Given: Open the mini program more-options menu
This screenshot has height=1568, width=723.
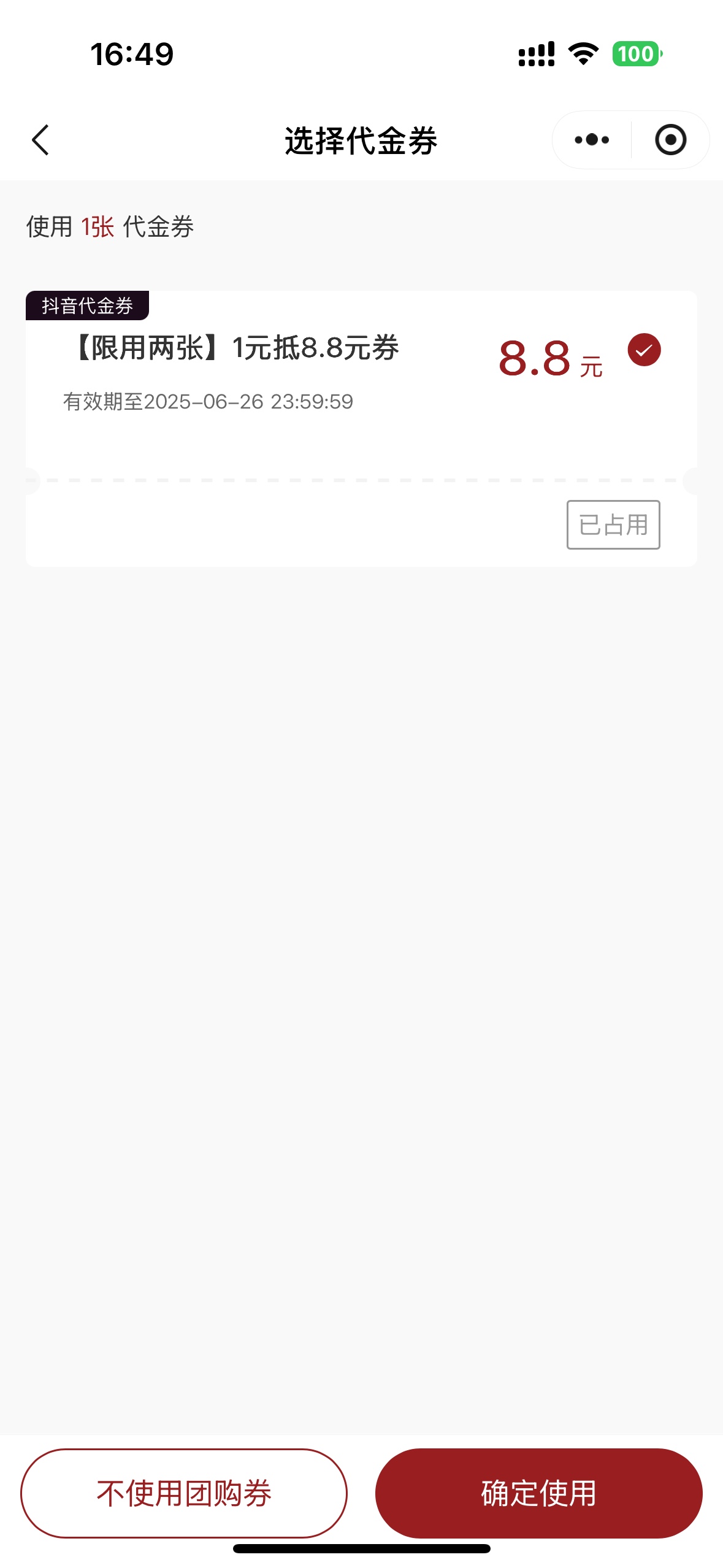Looking at the screenshot, I should (592, 140).
